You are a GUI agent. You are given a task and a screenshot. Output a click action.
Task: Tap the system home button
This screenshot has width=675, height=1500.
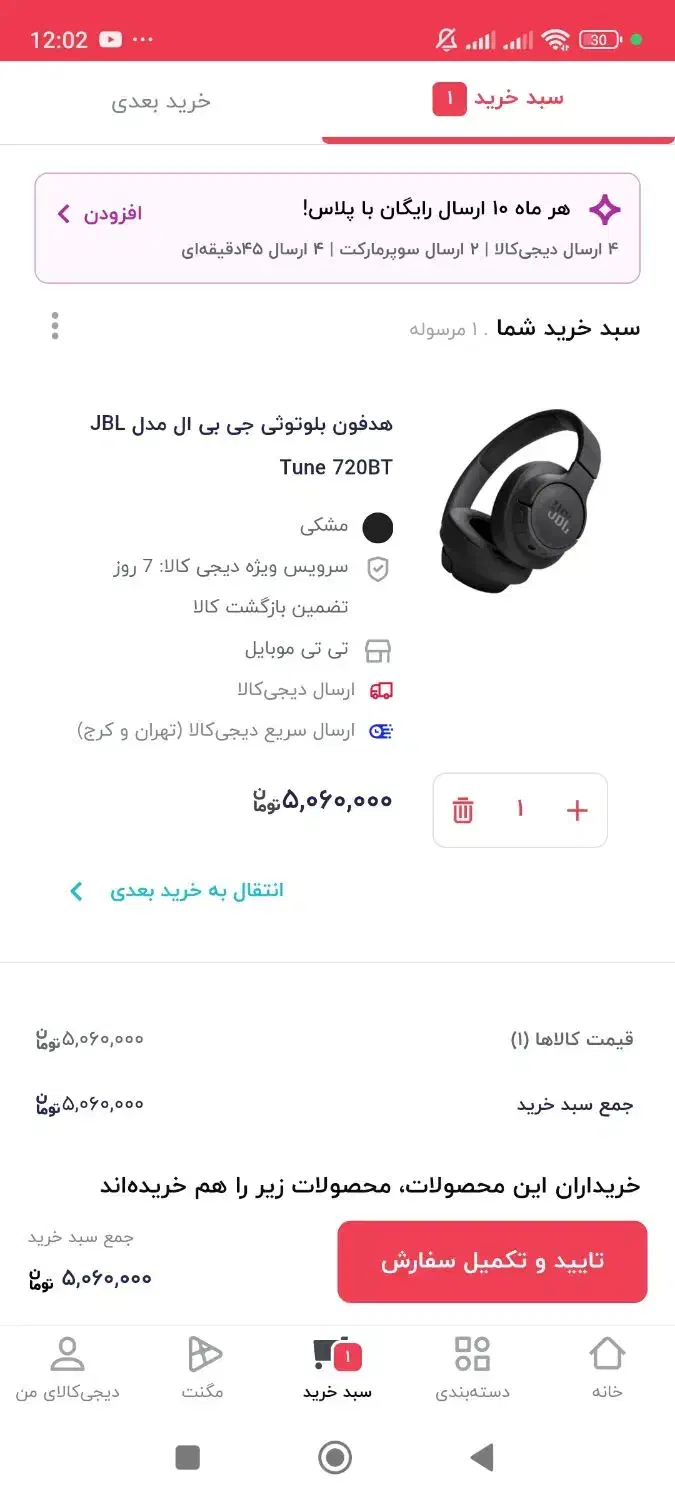[336, 1457]
